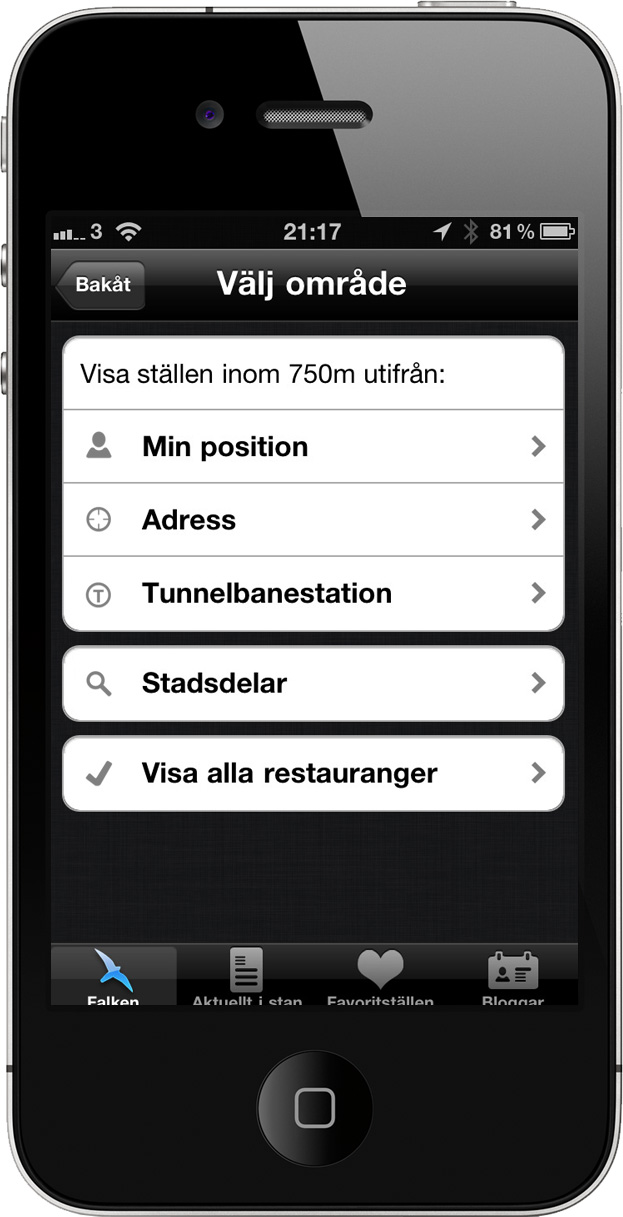Open the Stadsdelar list
623x1217 pixels.
[313, 684]
